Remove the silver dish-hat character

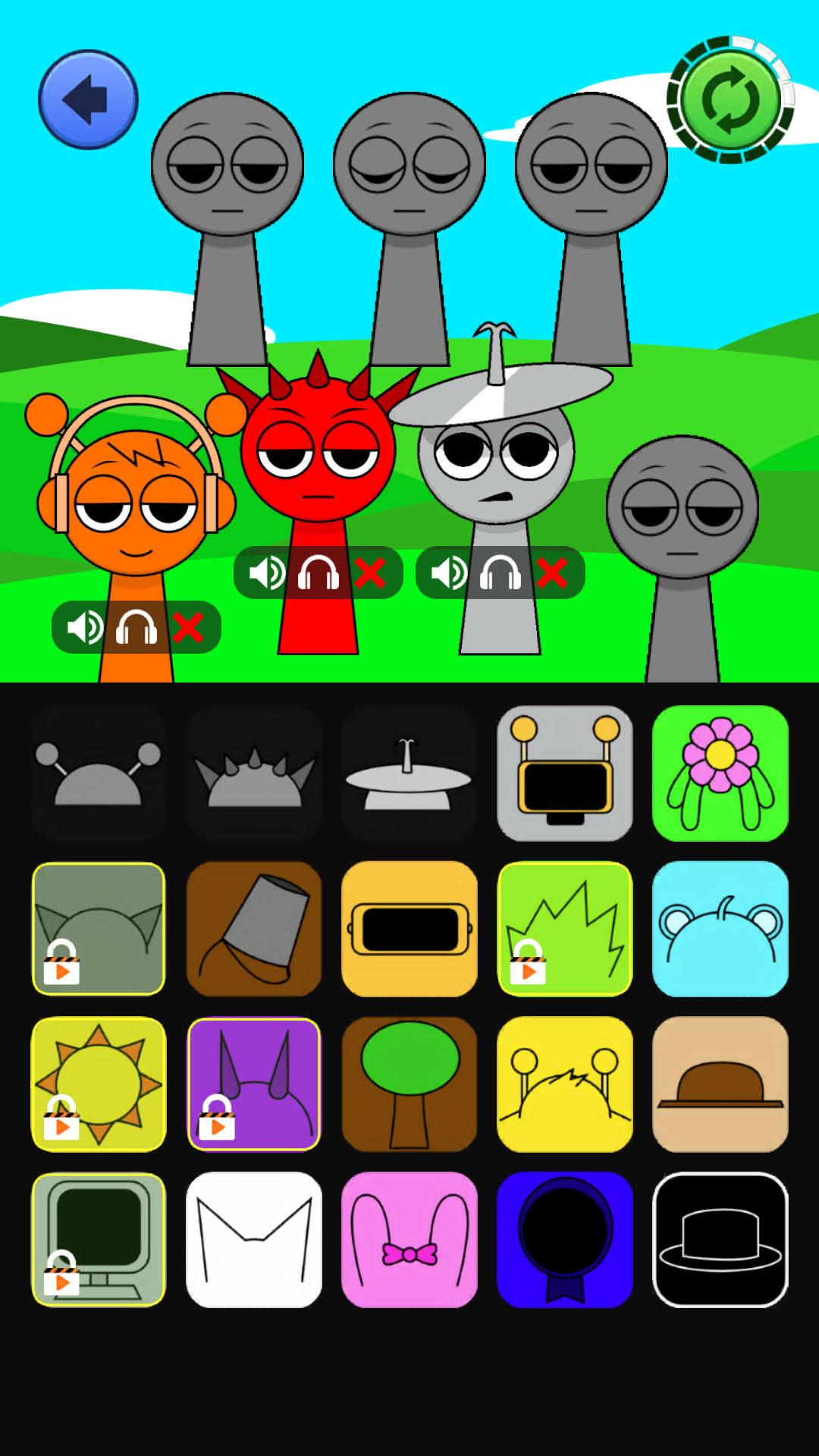coord(552,573)
